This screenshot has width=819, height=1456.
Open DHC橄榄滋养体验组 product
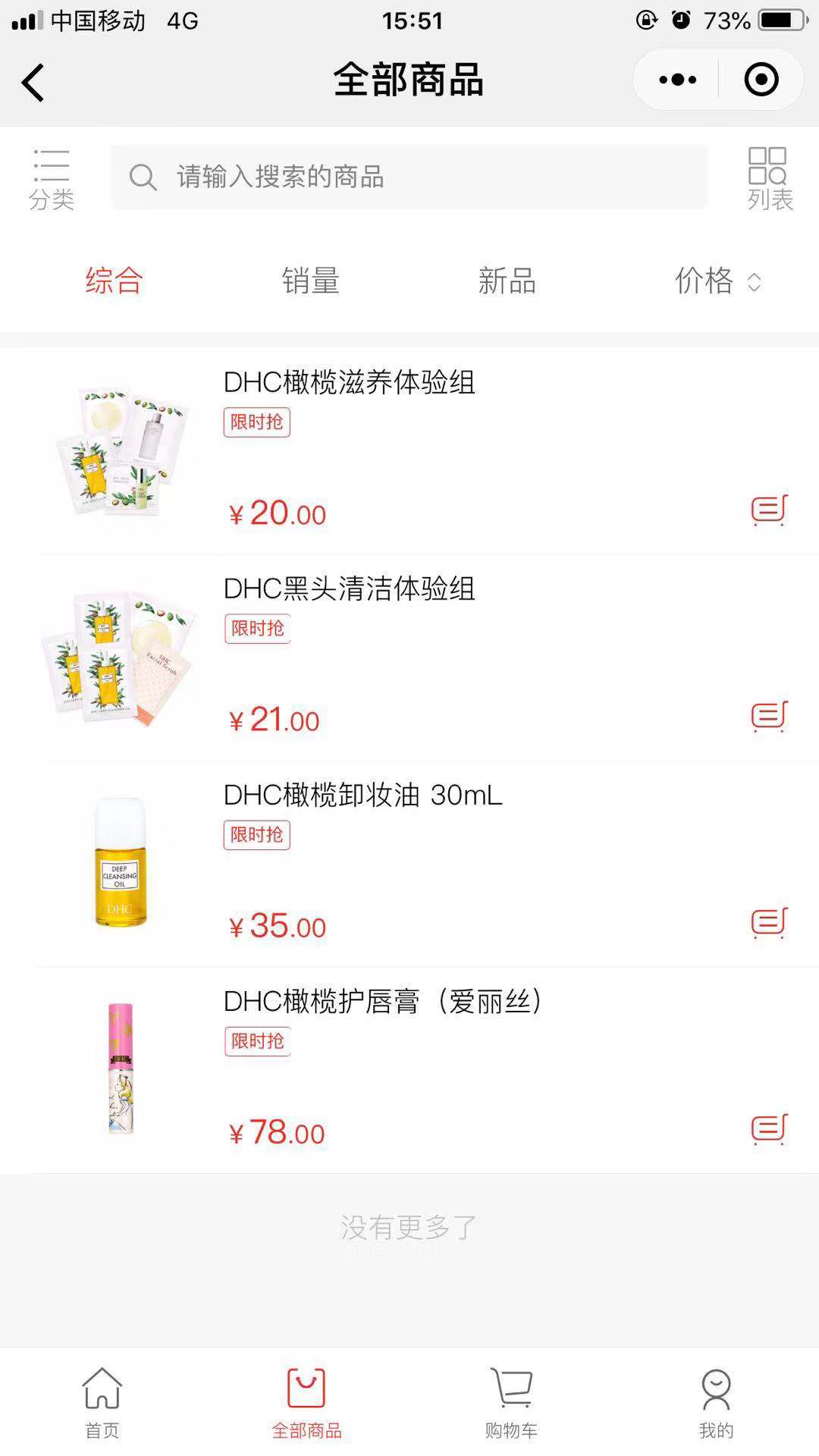pyautogui.click(x=349, y=382)
